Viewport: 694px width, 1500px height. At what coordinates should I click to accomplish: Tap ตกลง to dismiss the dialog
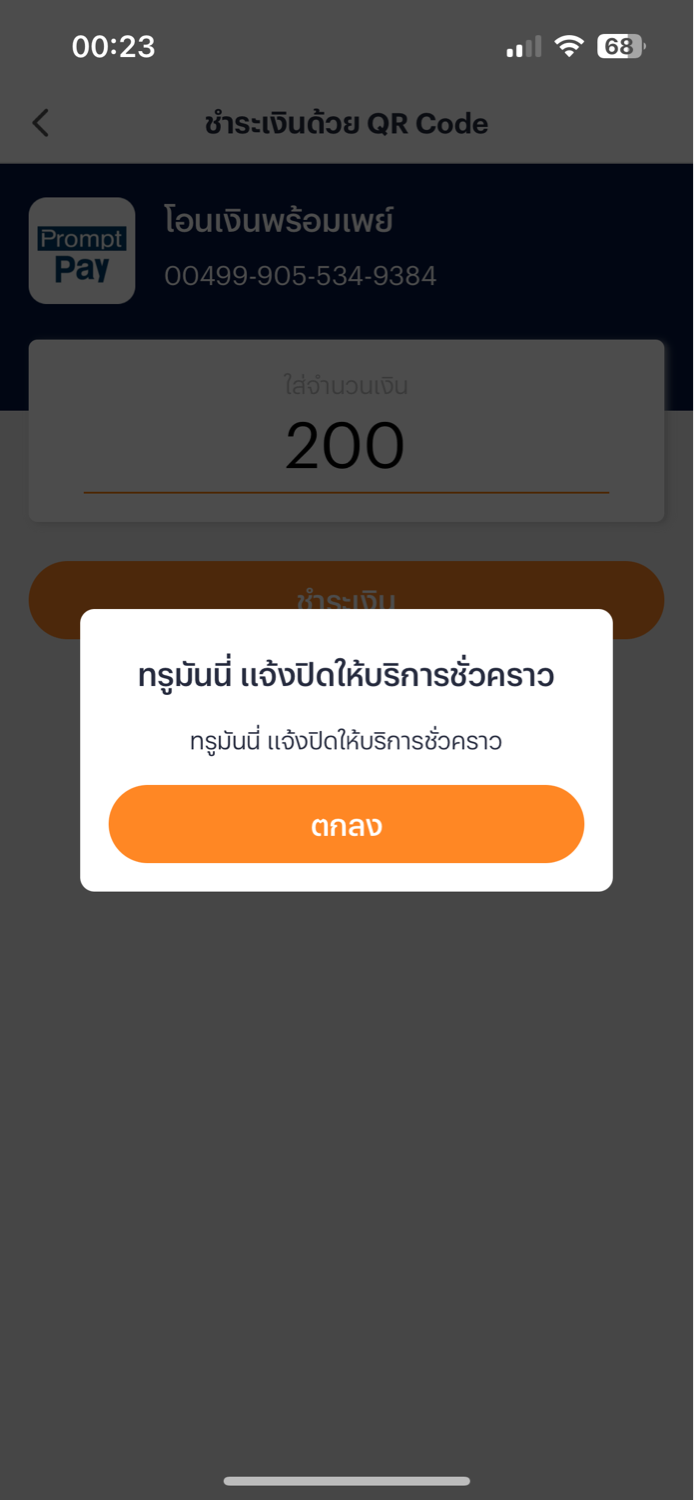[x=346, y=824]
